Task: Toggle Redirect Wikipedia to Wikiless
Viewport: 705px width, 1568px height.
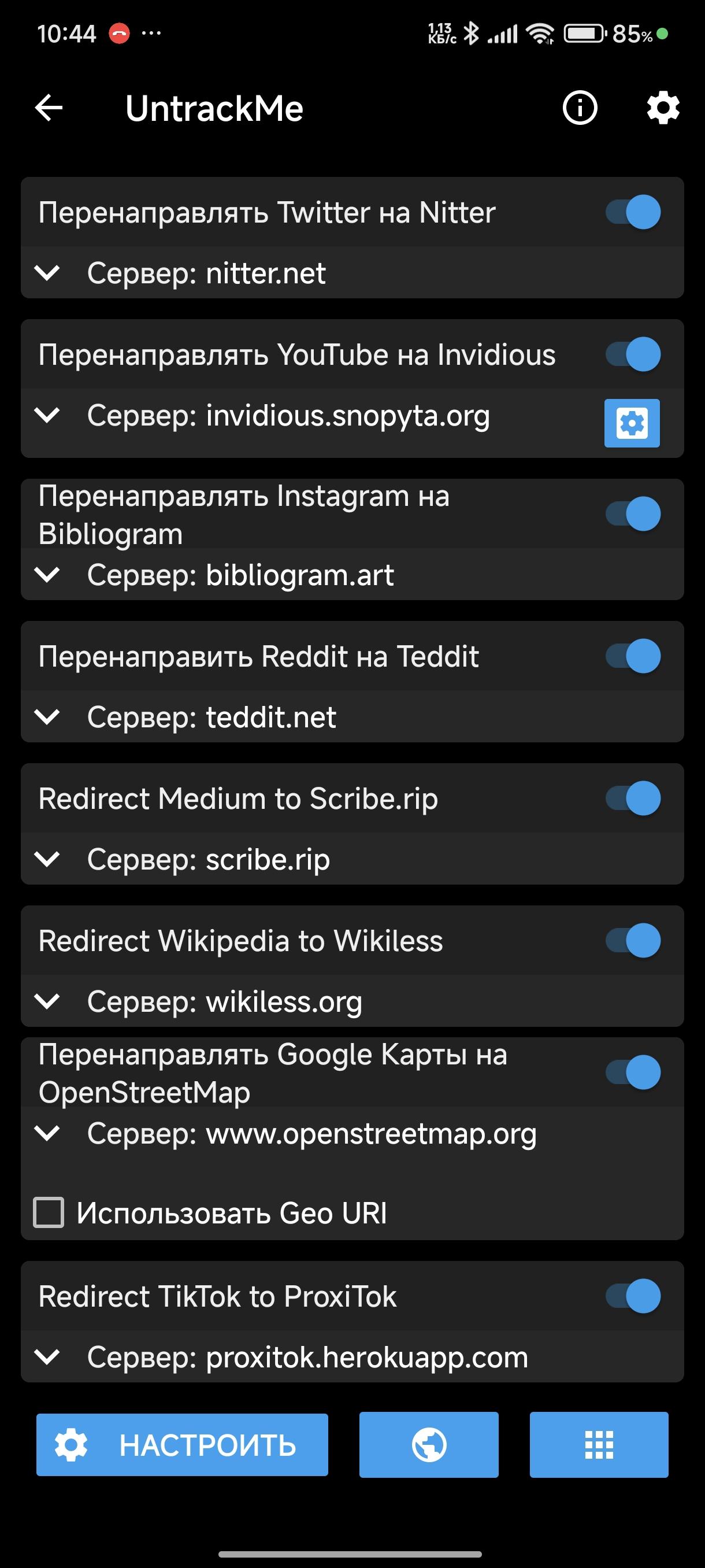Action: [633, 941]
